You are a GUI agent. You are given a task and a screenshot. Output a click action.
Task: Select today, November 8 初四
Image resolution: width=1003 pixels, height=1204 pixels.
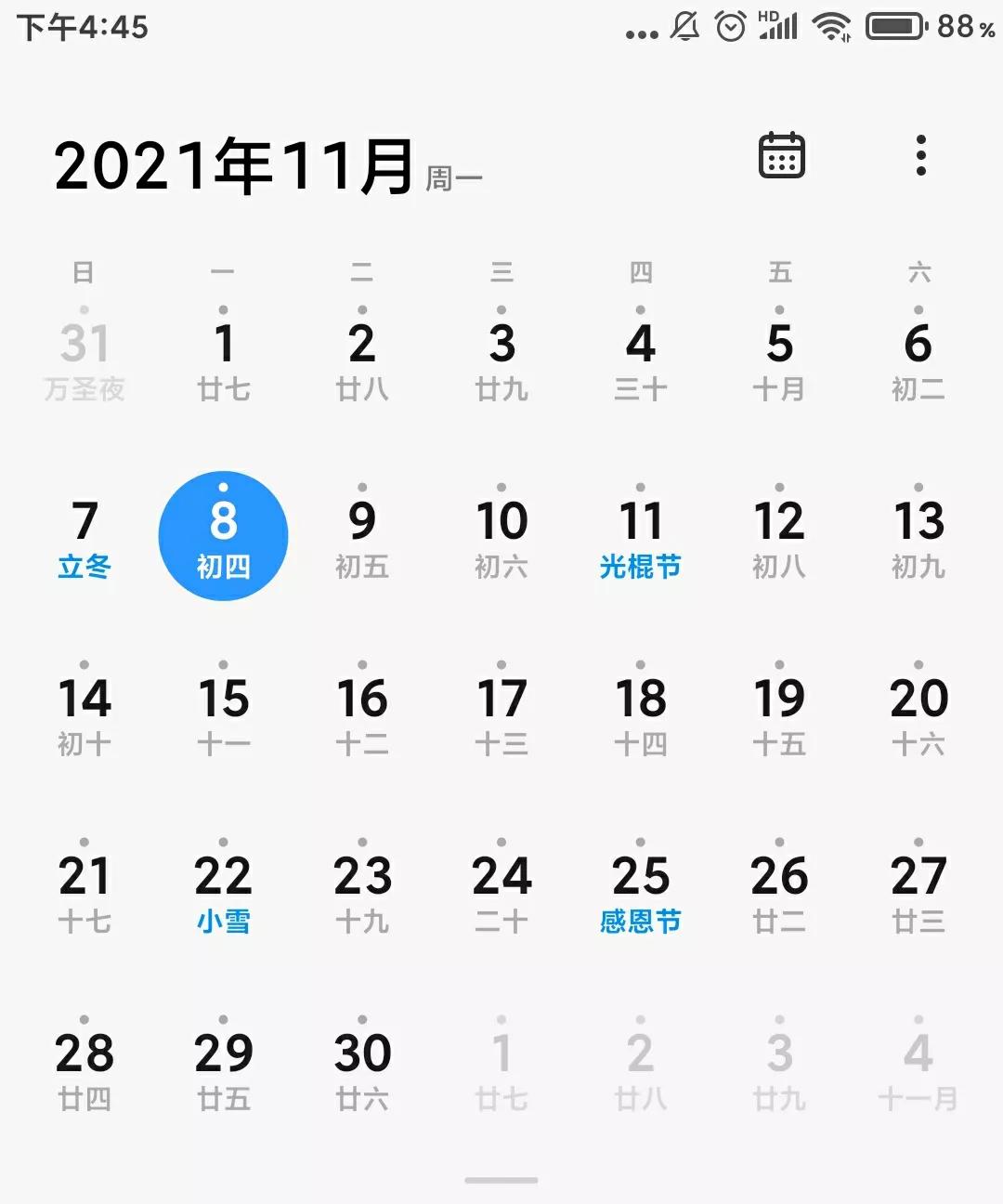223,536
